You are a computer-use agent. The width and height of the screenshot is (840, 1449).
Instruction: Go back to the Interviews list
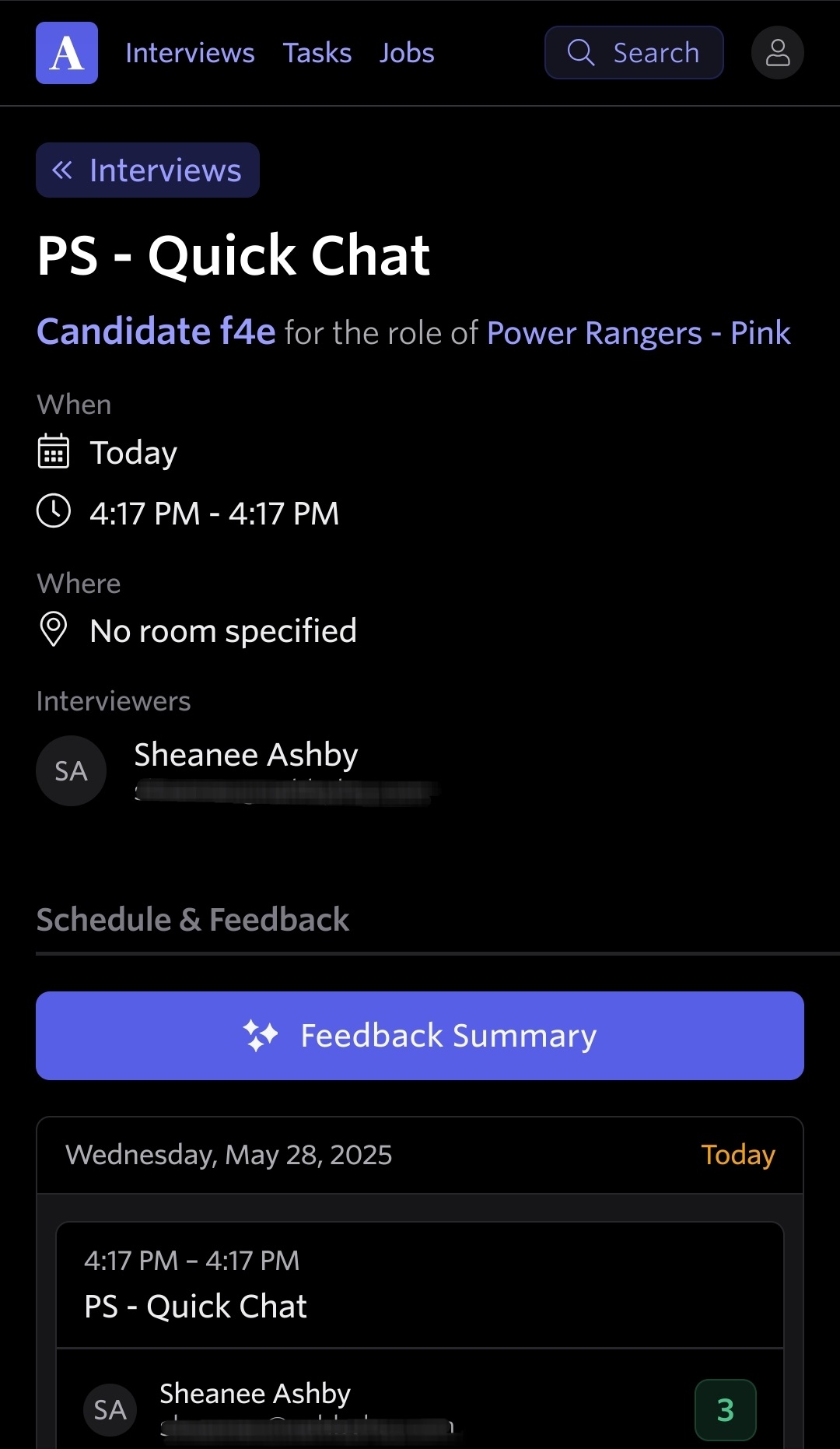[x=148, y=170]
